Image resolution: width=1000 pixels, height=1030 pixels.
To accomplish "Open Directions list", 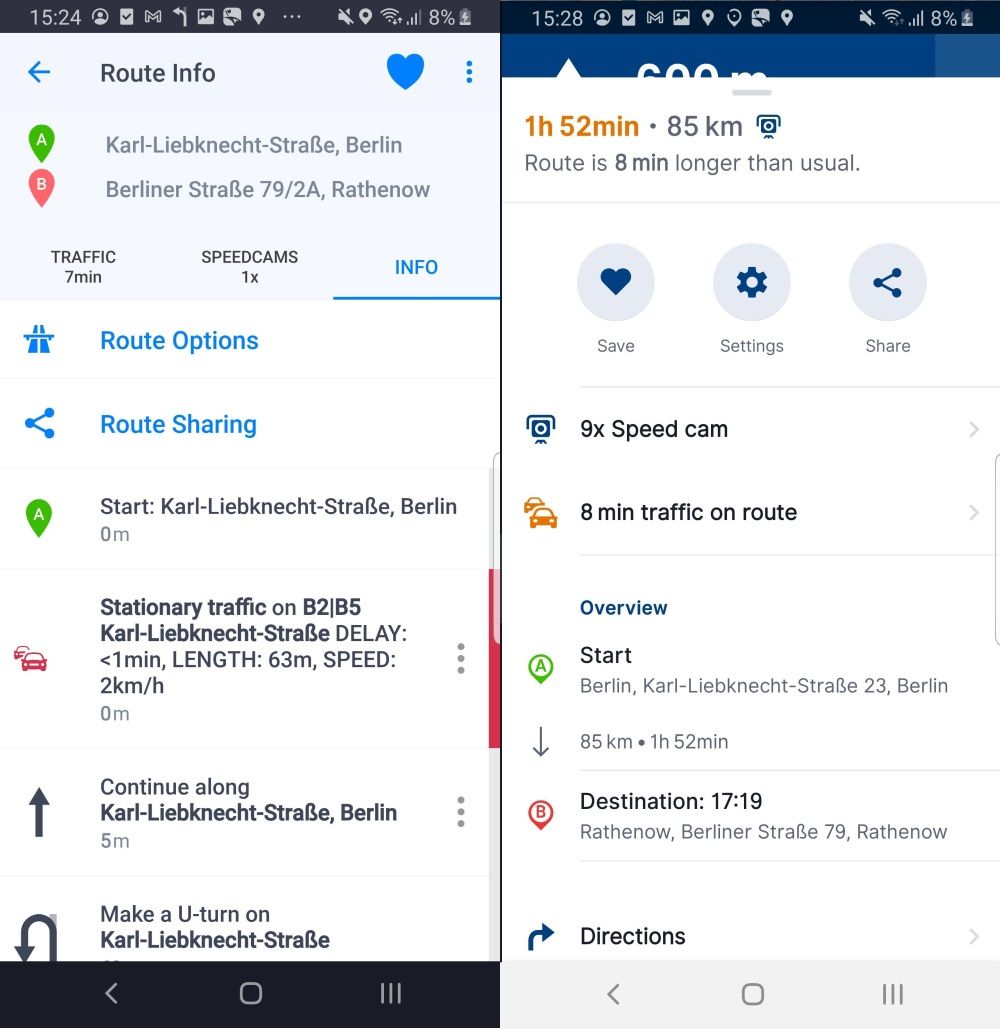I will (750, 937).
